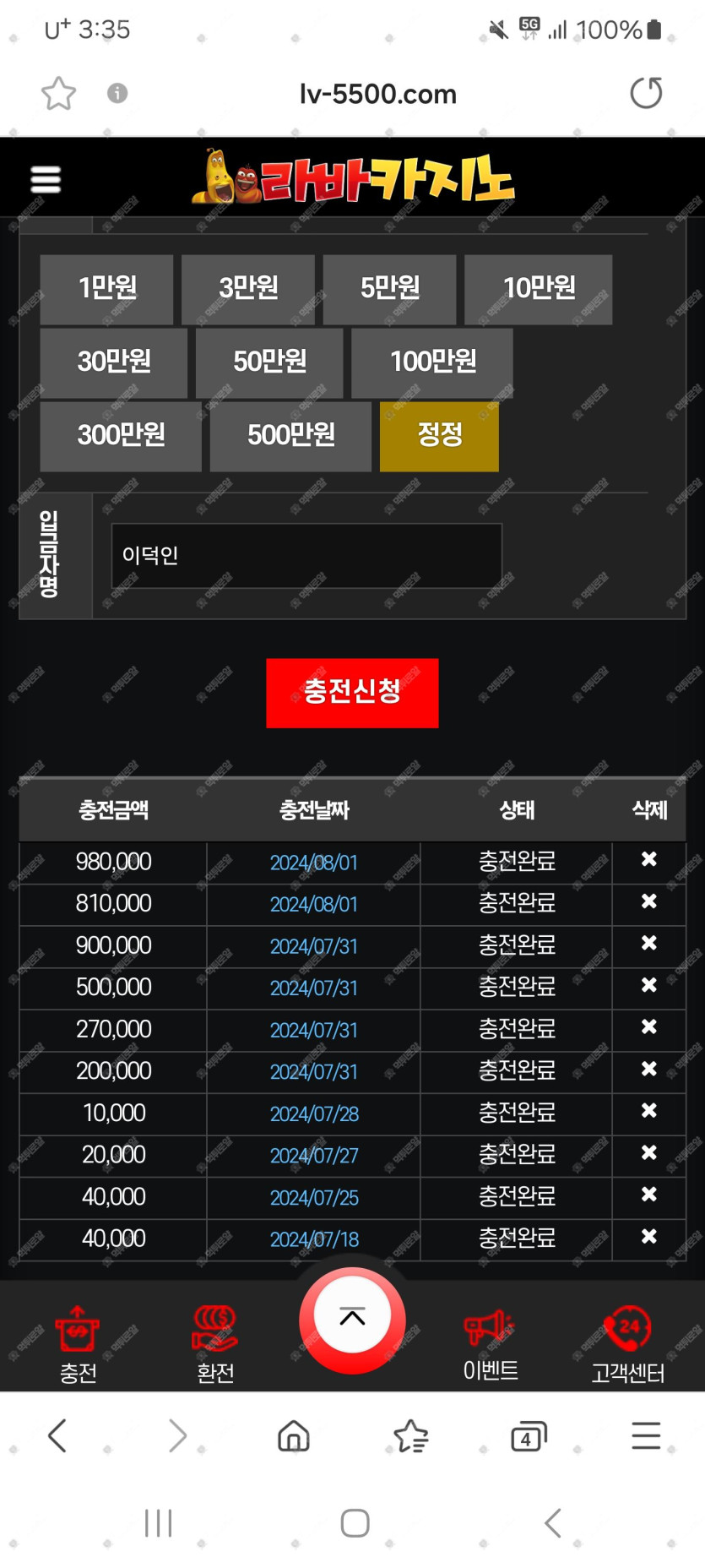Go to the browser home page
Viewport: 705px width, 1568px height.
coord(294,1436)
